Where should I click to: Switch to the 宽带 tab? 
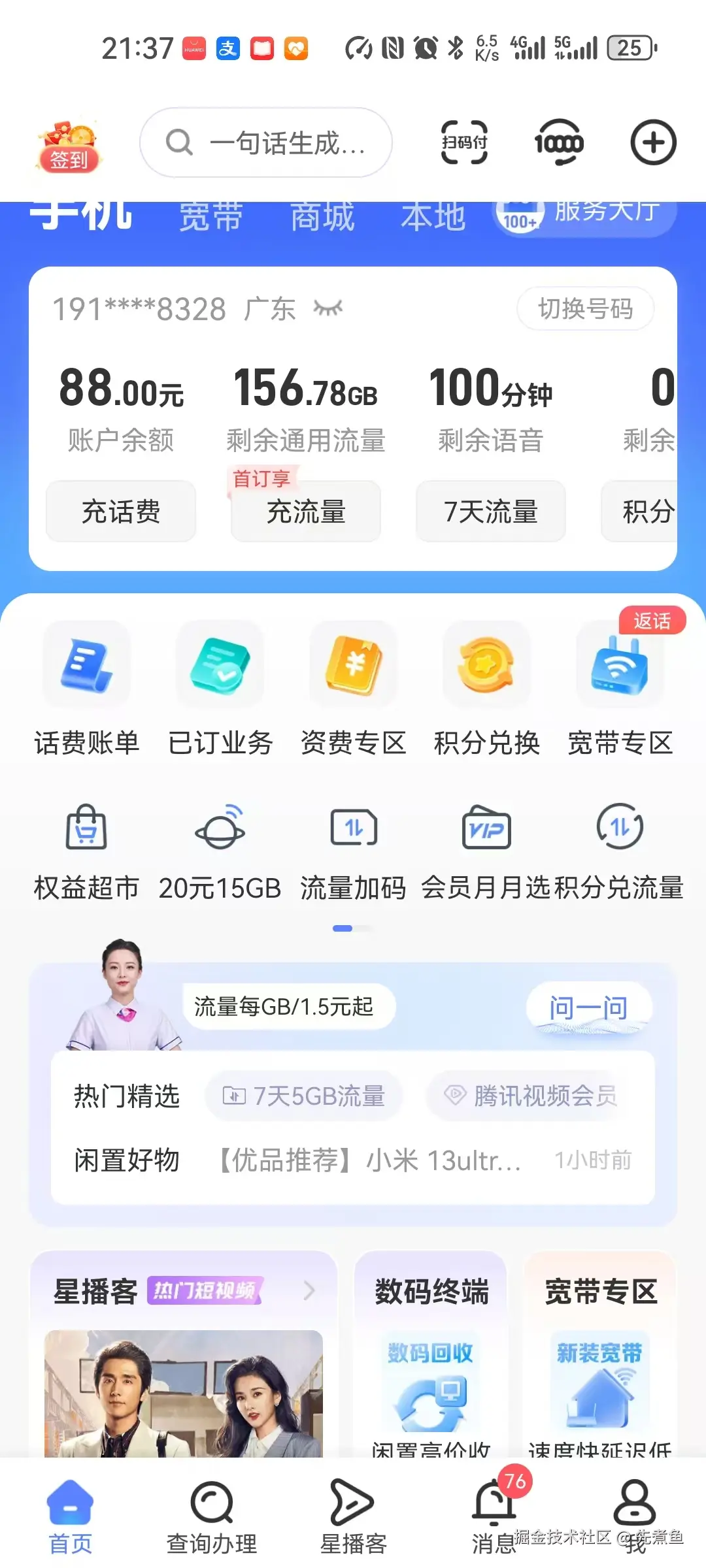pos(211,216)
